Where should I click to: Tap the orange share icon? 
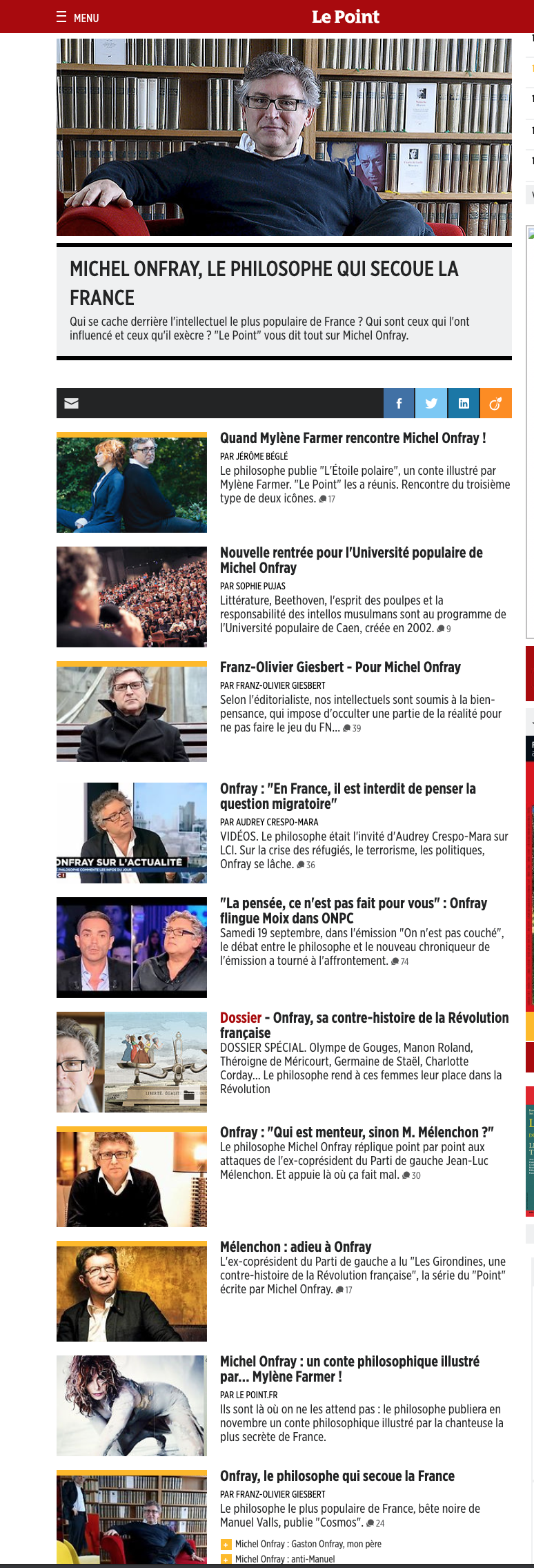tap(495, 403)
